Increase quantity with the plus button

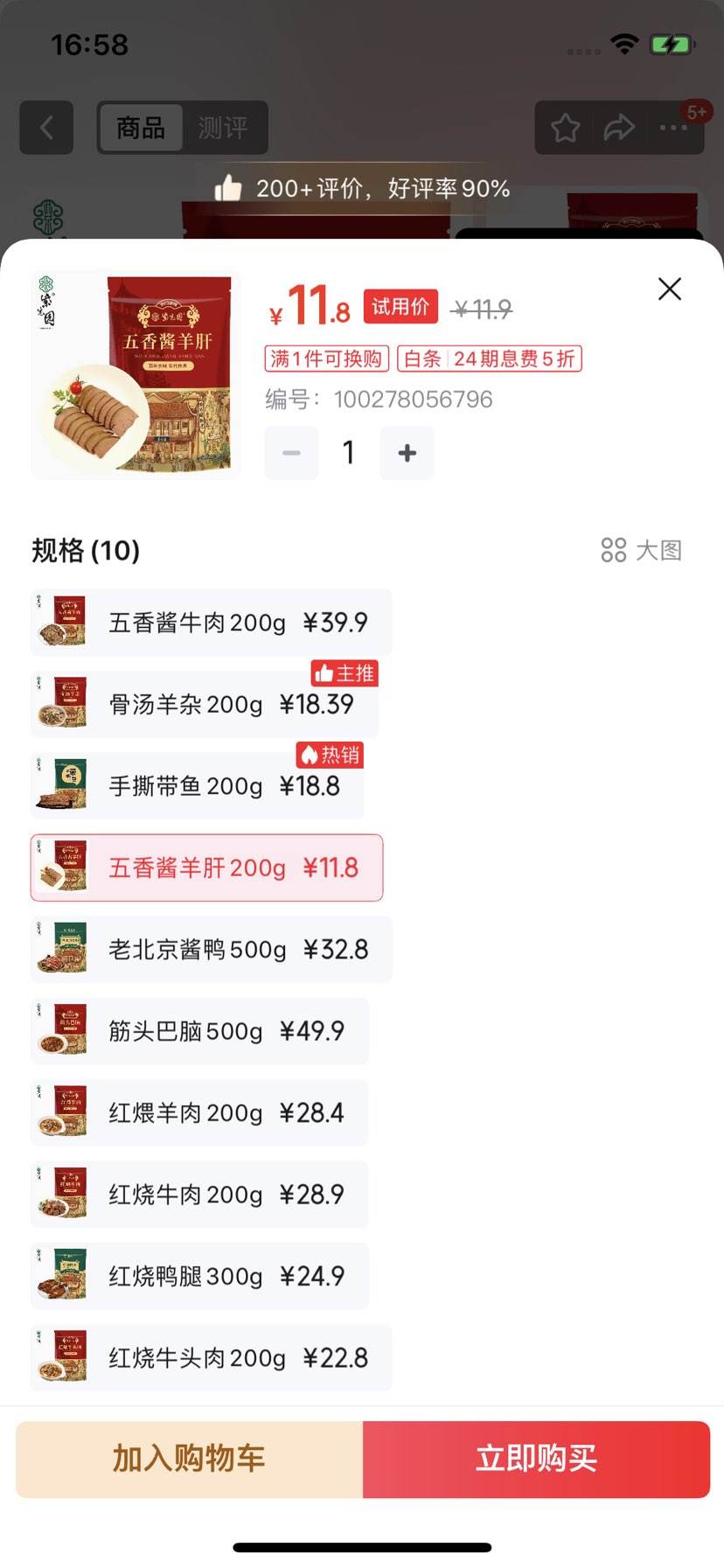coord(407,453)
